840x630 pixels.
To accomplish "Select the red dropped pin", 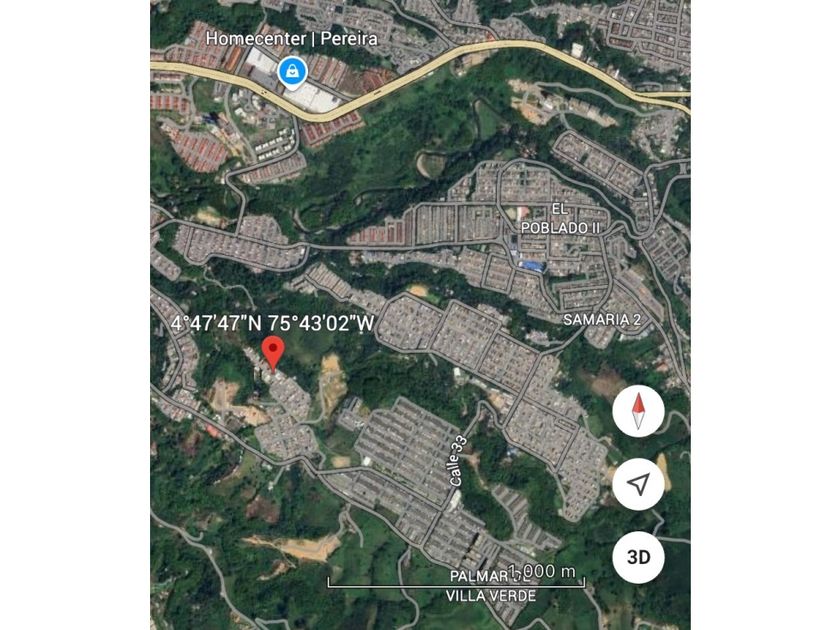I will tap(273, 353).
